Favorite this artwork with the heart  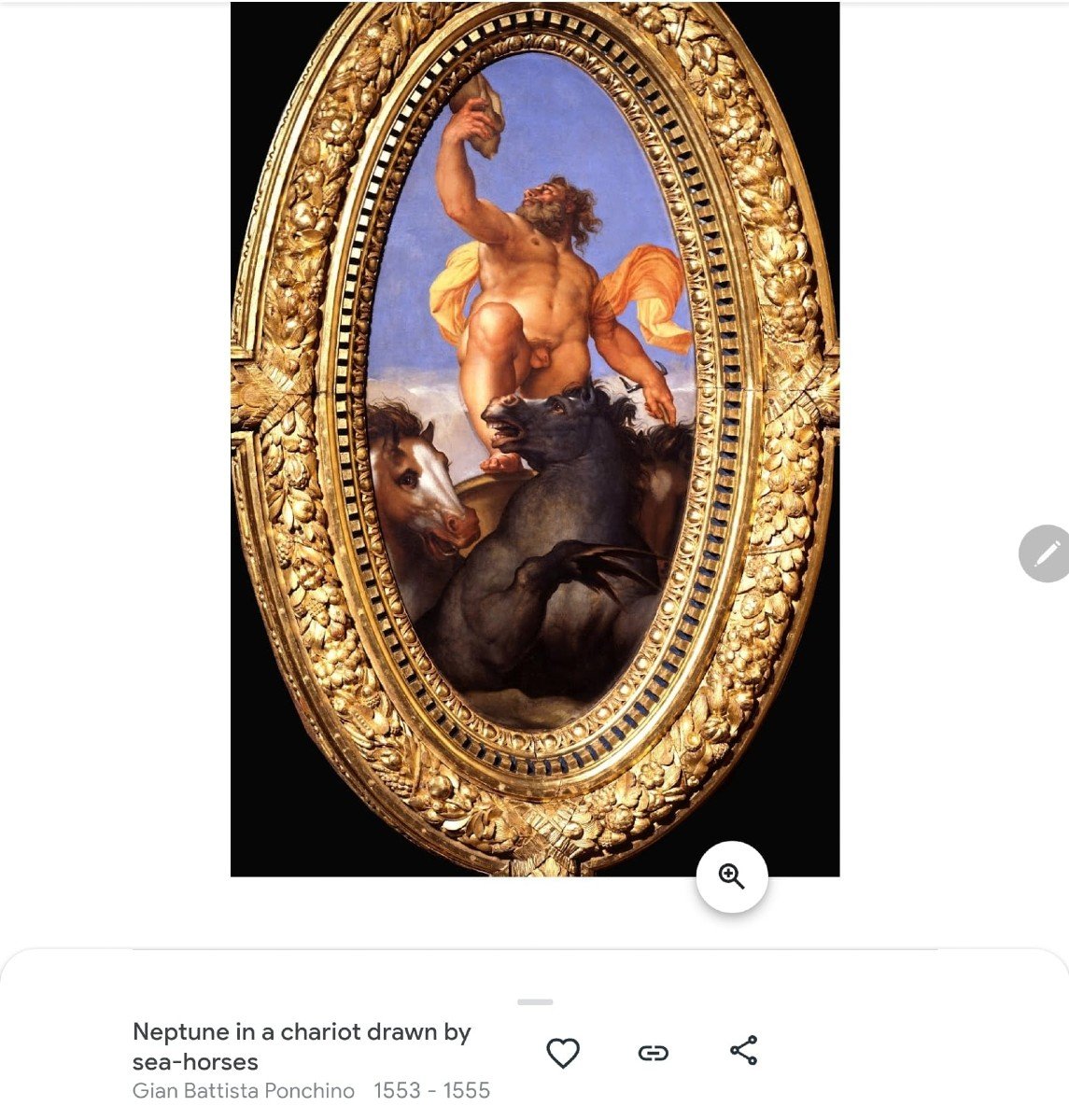(x=563, y=1053)
